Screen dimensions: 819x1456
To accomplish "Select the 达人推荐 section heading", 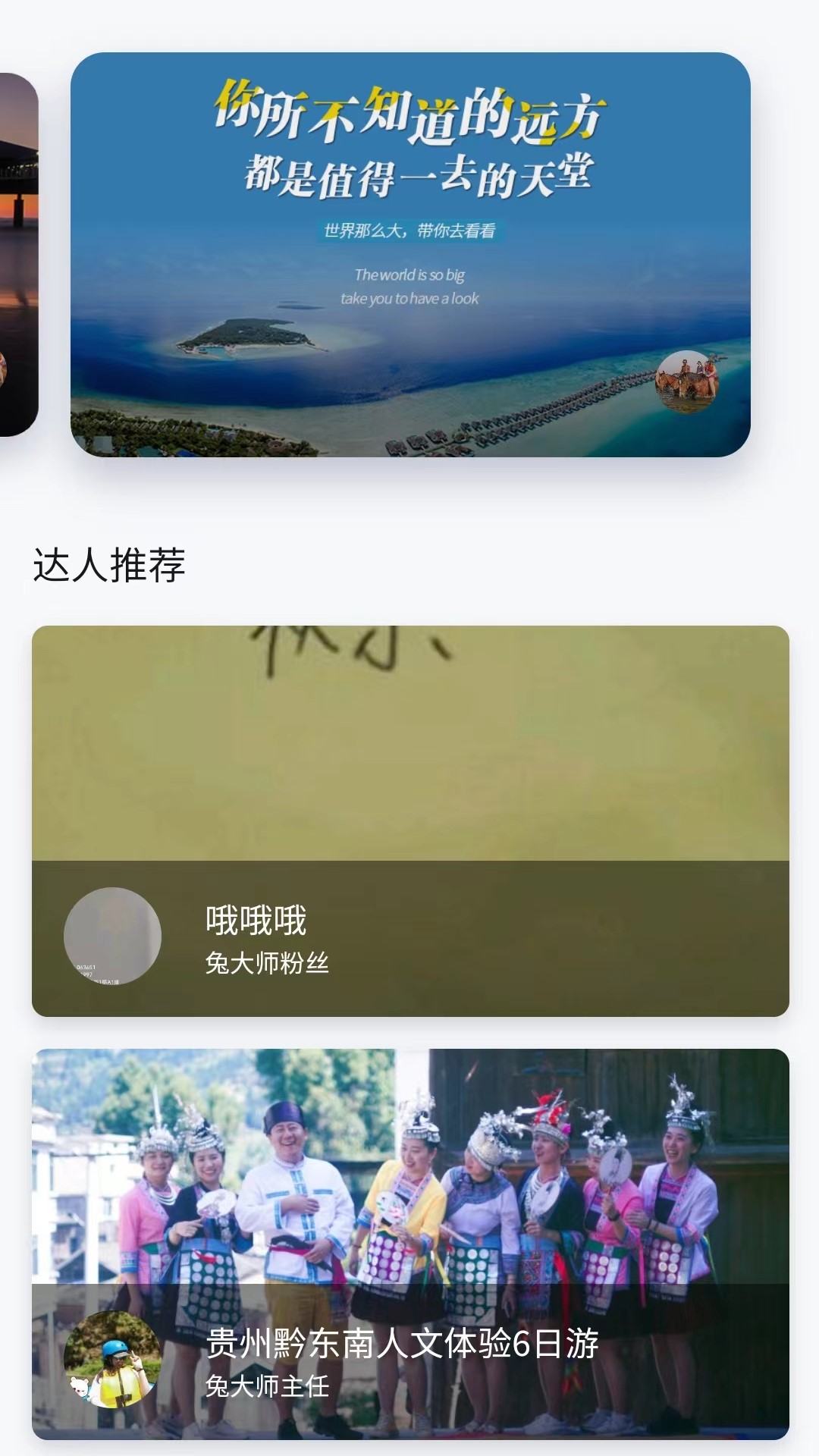I will [111, 562].
